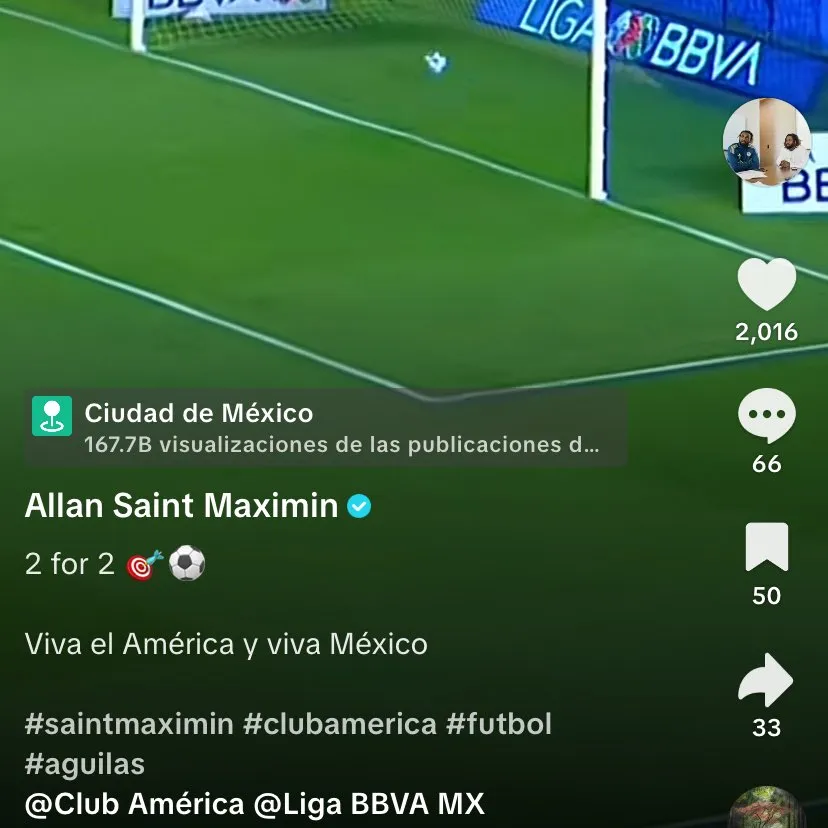Visit Allan Saint Maximin's profile name

point(181,506)
